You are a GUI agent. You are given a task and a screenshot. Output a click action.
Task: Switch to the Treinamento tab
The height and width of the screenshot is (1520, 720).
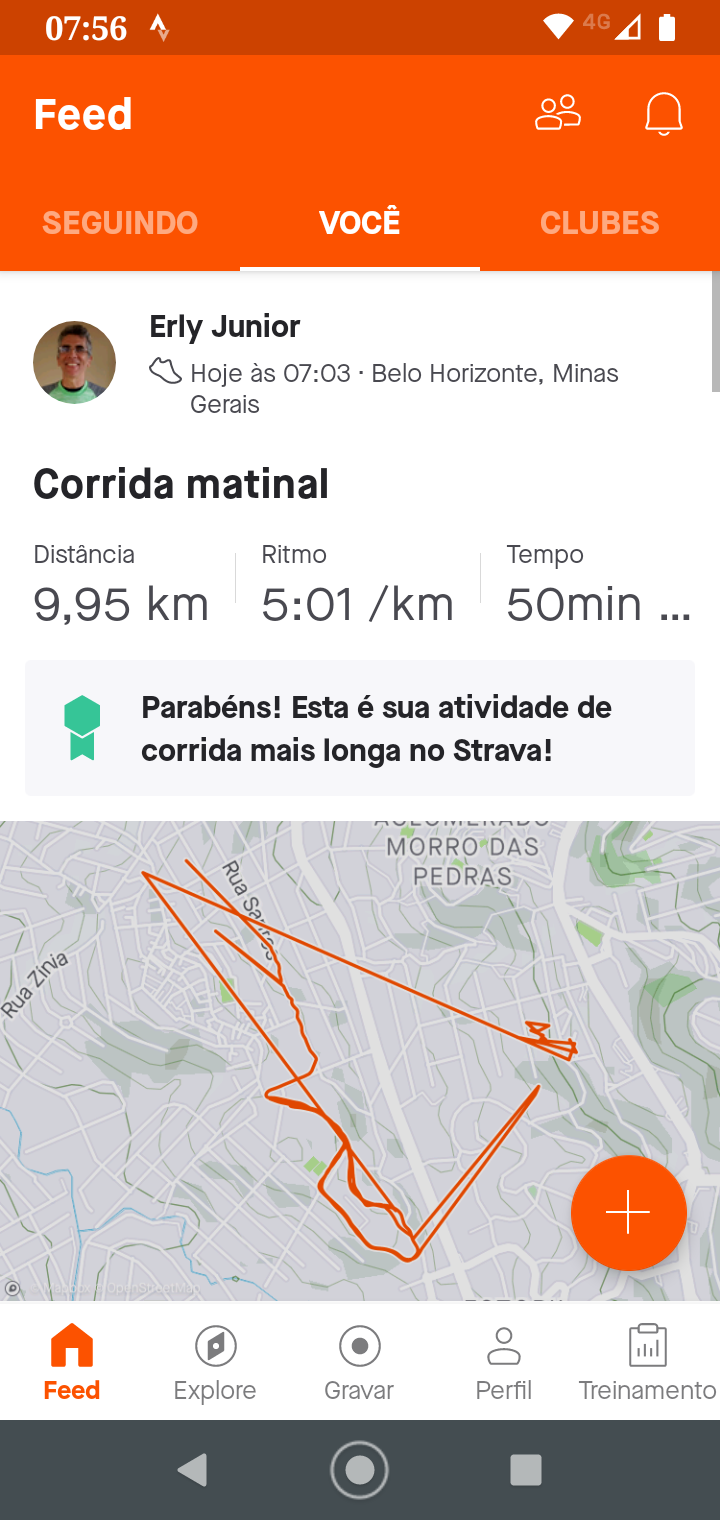[647, 1361]
